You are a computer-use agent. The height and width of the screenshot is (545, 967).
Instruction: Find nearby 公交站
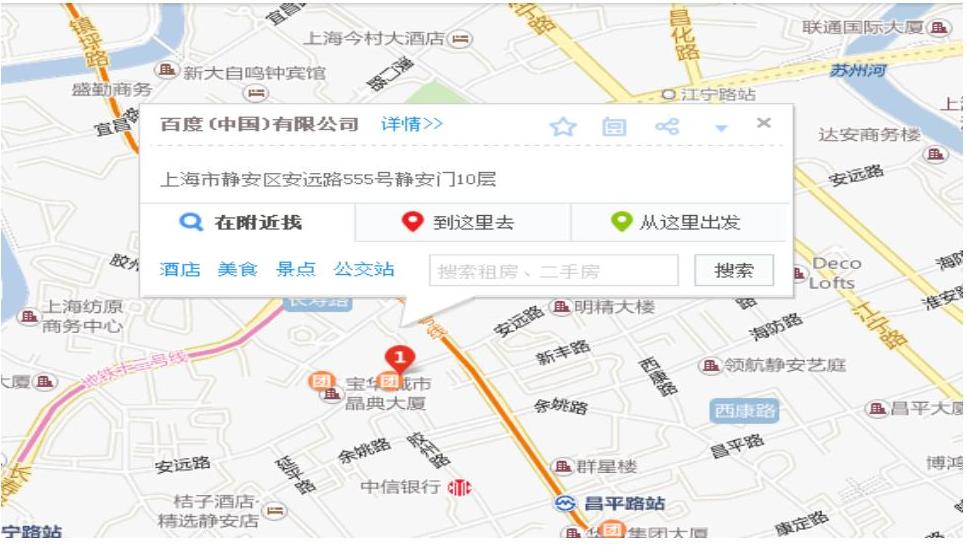tap(364, 269)
